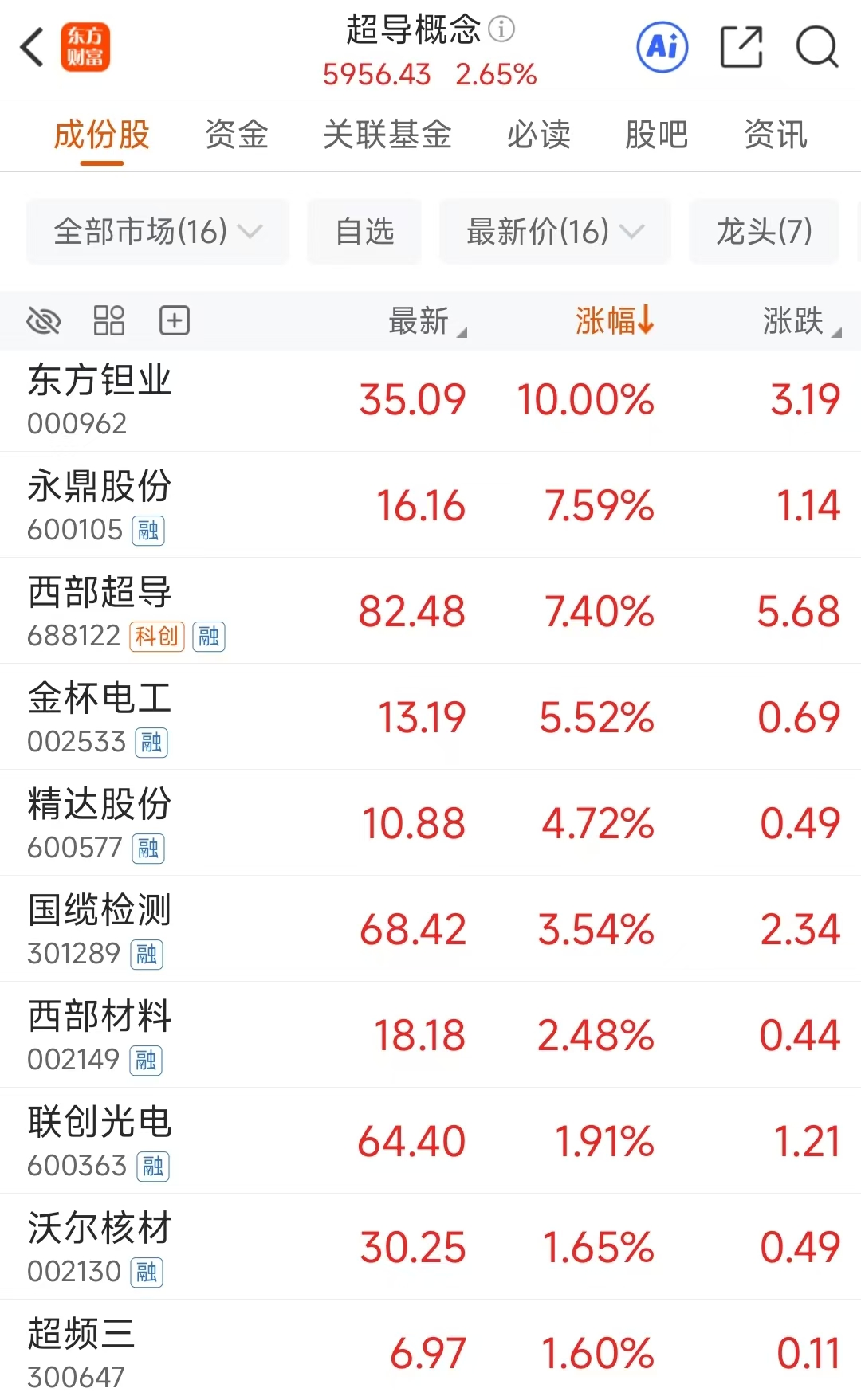
Task: Tap the back arrow to return
Action: (x=32, y=48)
